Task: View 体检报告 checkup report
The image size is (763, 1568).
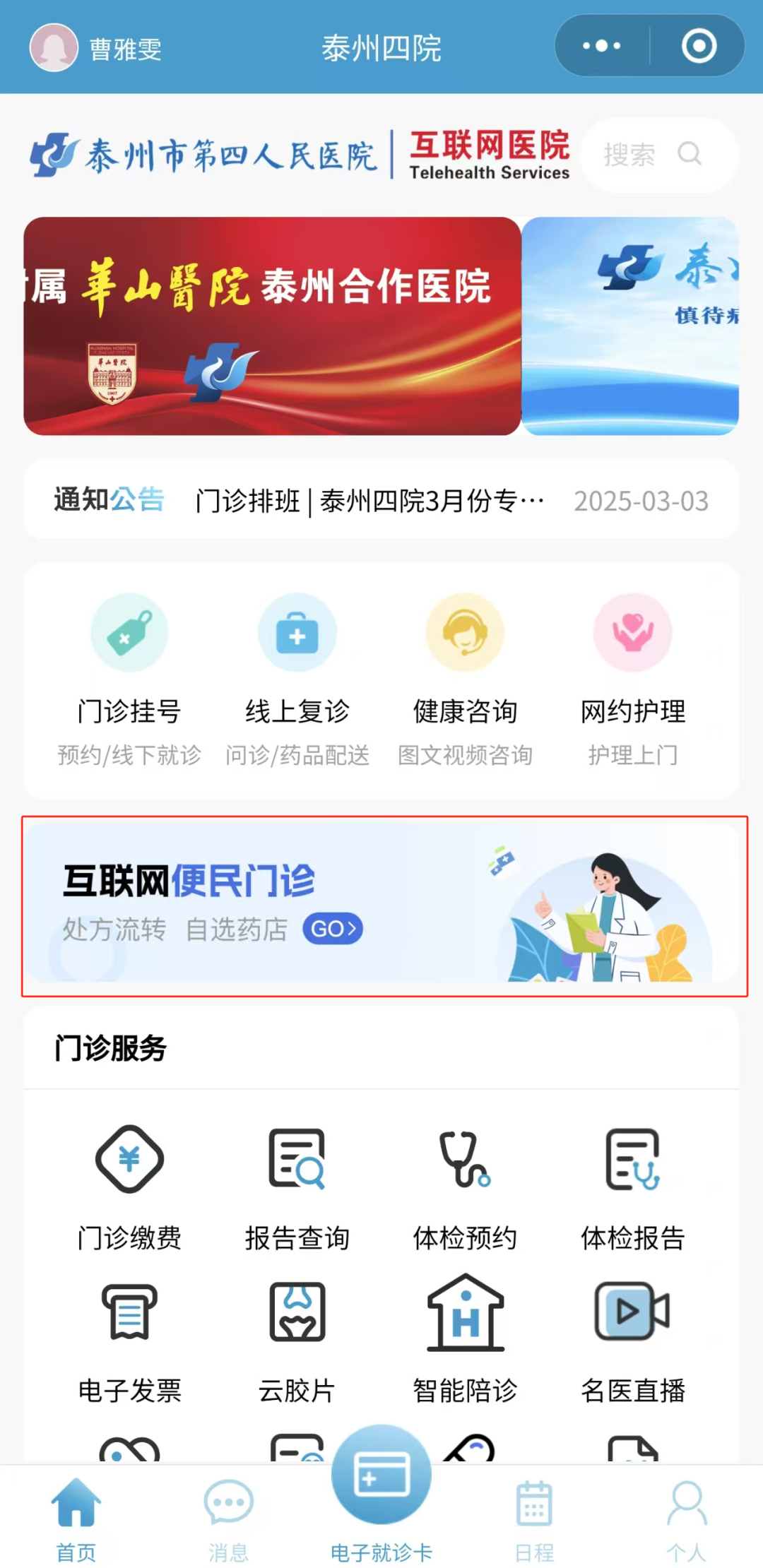Action: point(633,1187)
